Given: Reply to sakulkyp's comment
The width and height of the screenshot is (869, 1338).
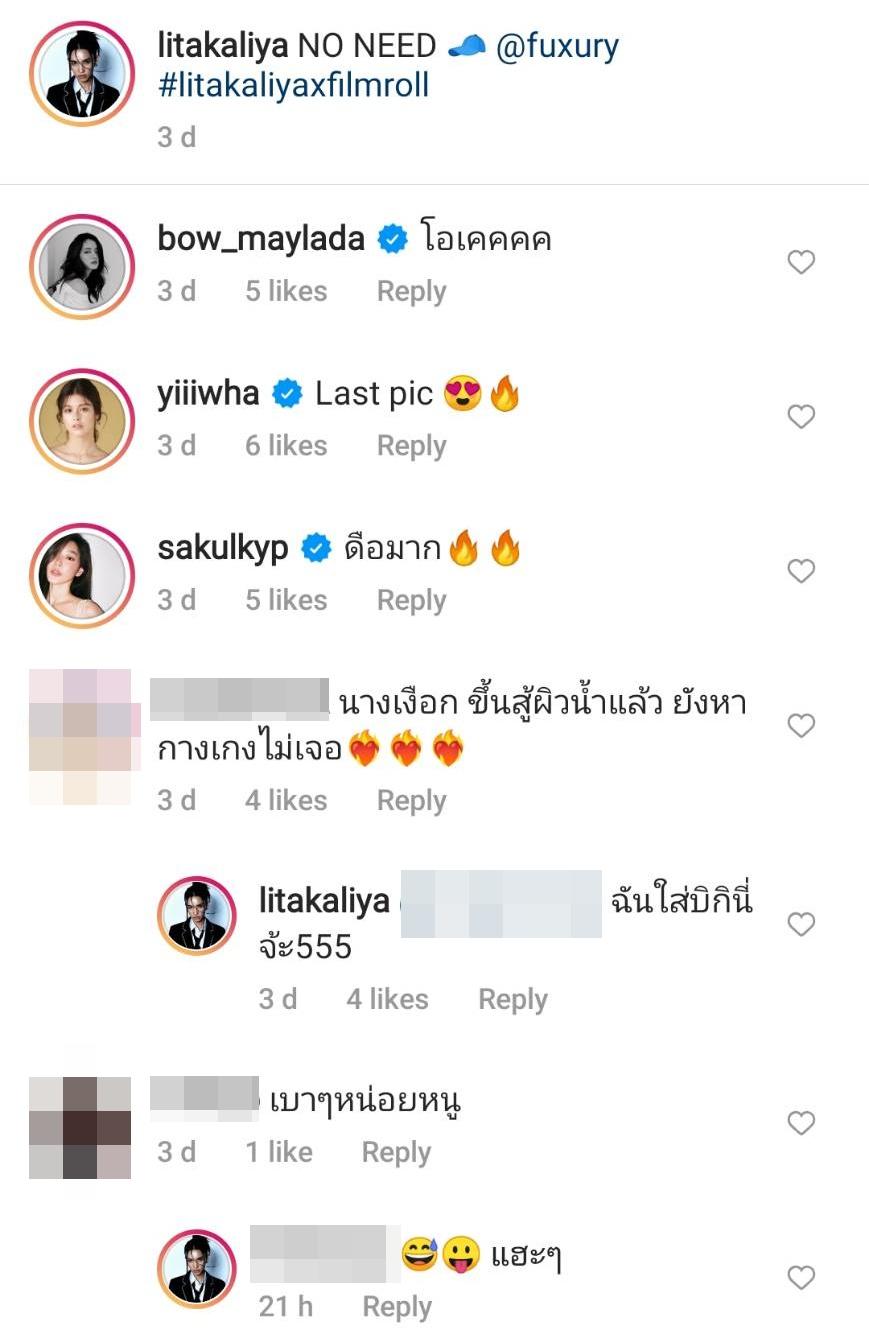Looking at the screenshot, I should tap(411, 600).
